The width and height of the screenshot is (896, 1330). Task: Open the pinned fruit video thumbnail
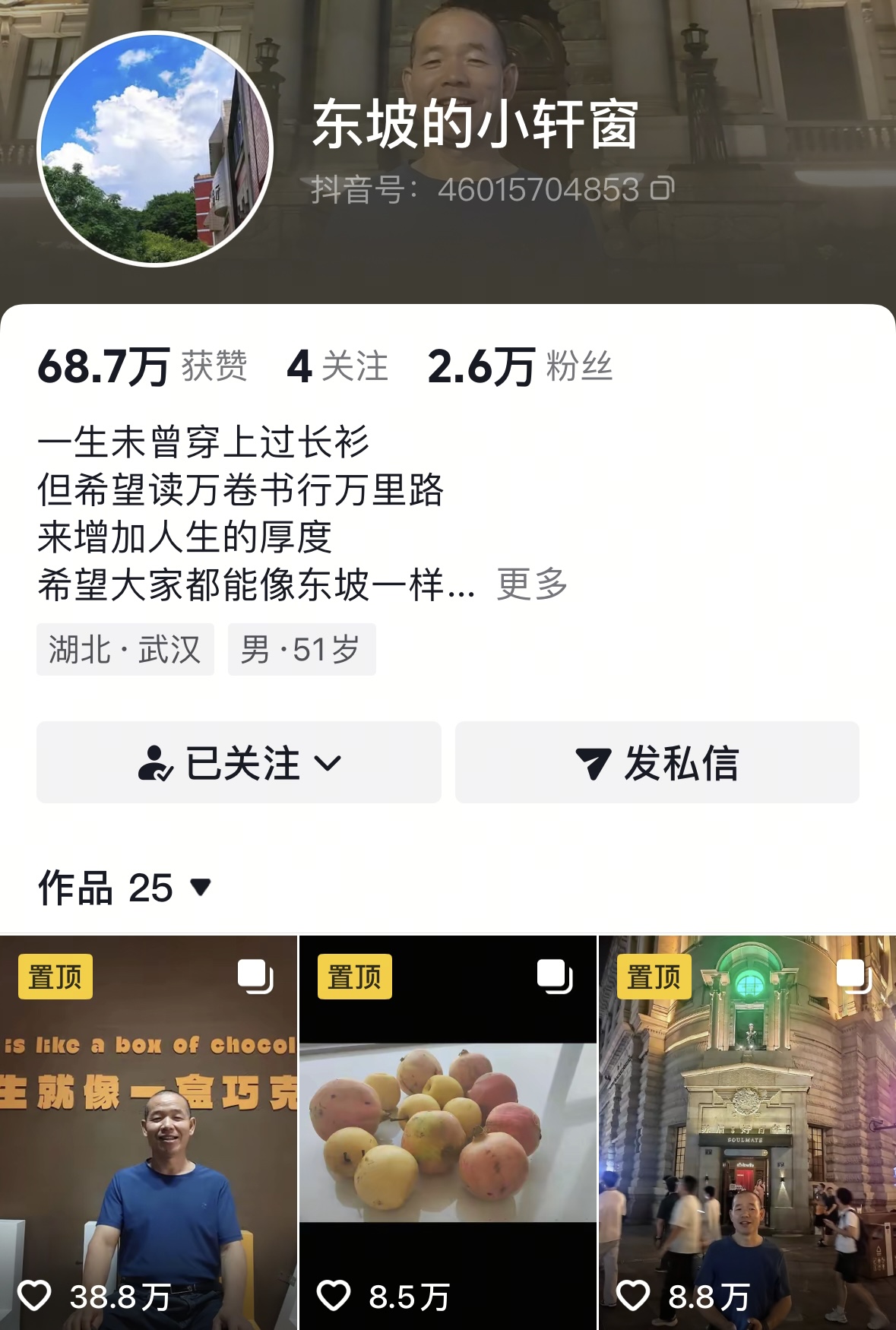point(448,1125)
